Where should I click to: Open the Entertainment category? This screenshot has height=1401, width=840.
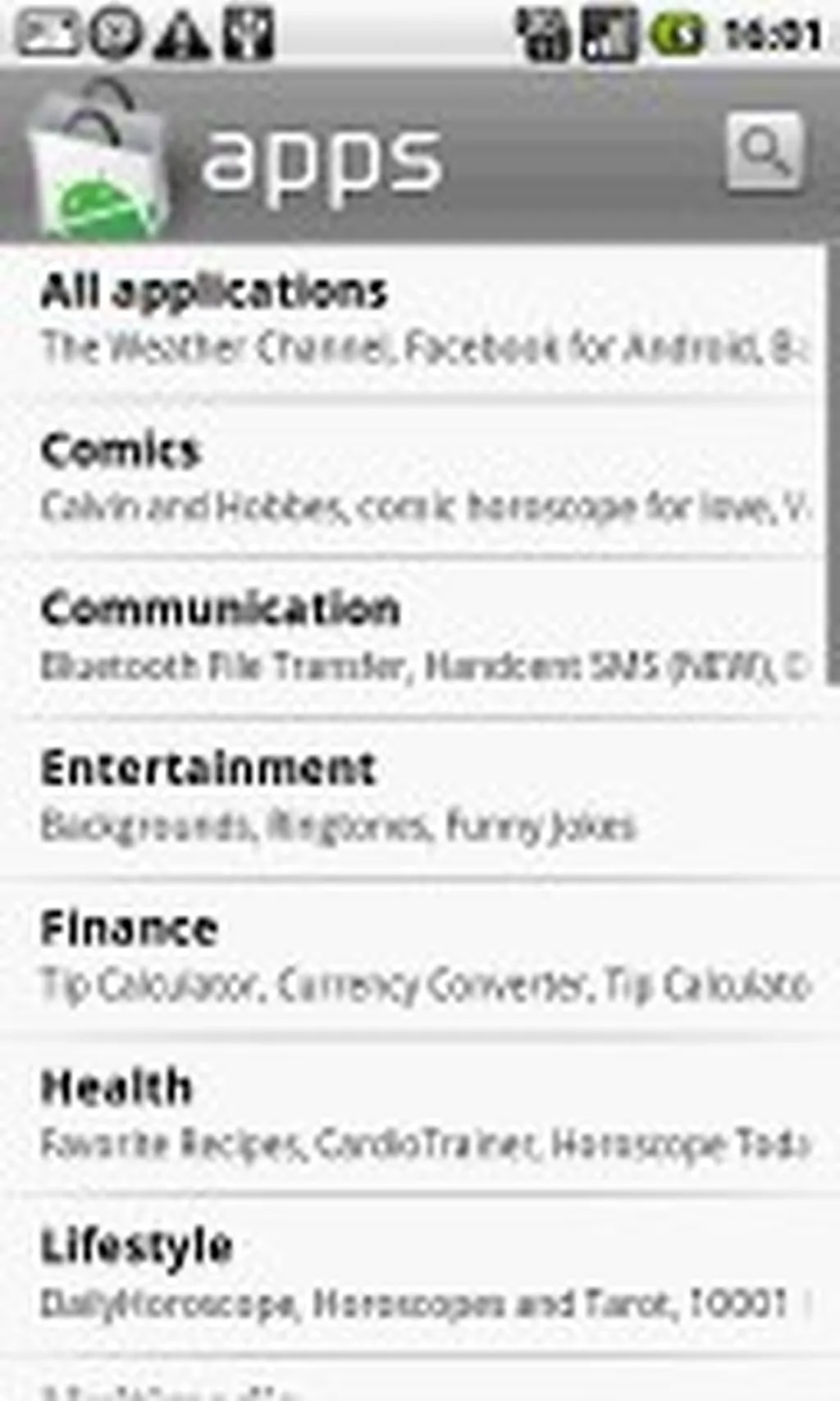(410, 796)
